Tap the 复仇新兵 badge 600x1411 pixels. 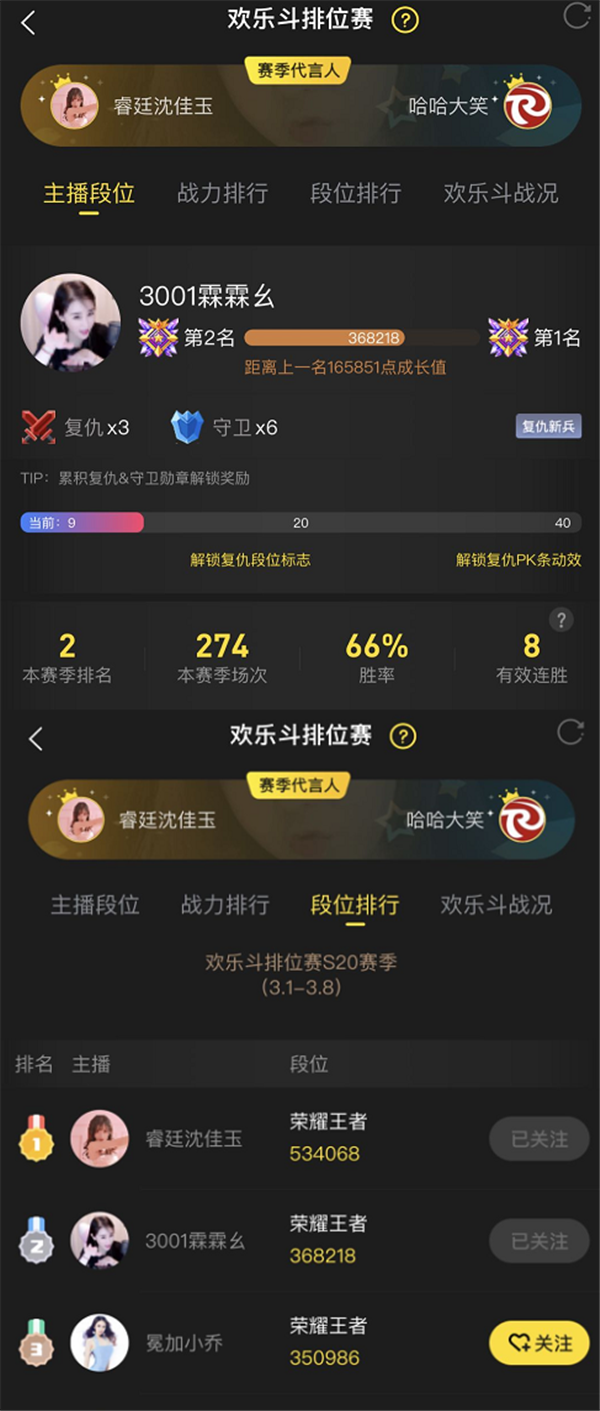(x=548, y=427)
